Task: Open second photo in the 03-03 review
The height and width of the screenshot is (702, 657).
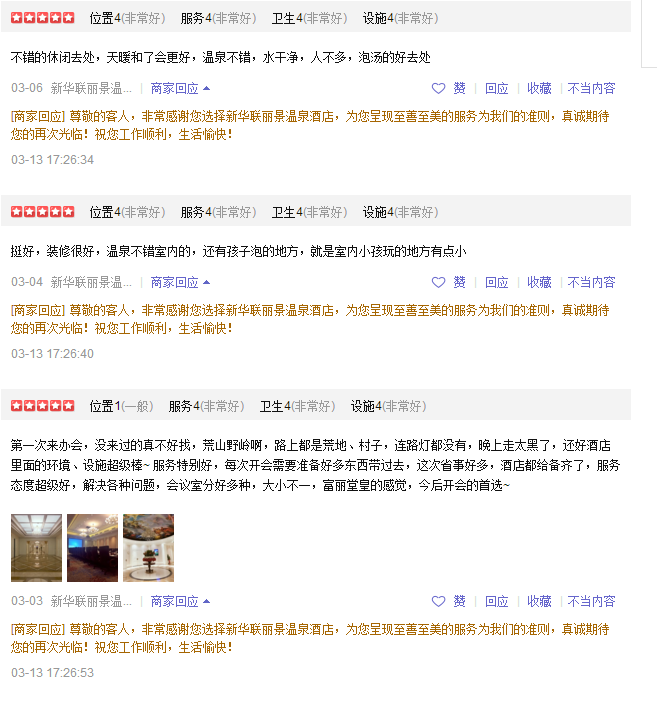Action: click(92, 548)
